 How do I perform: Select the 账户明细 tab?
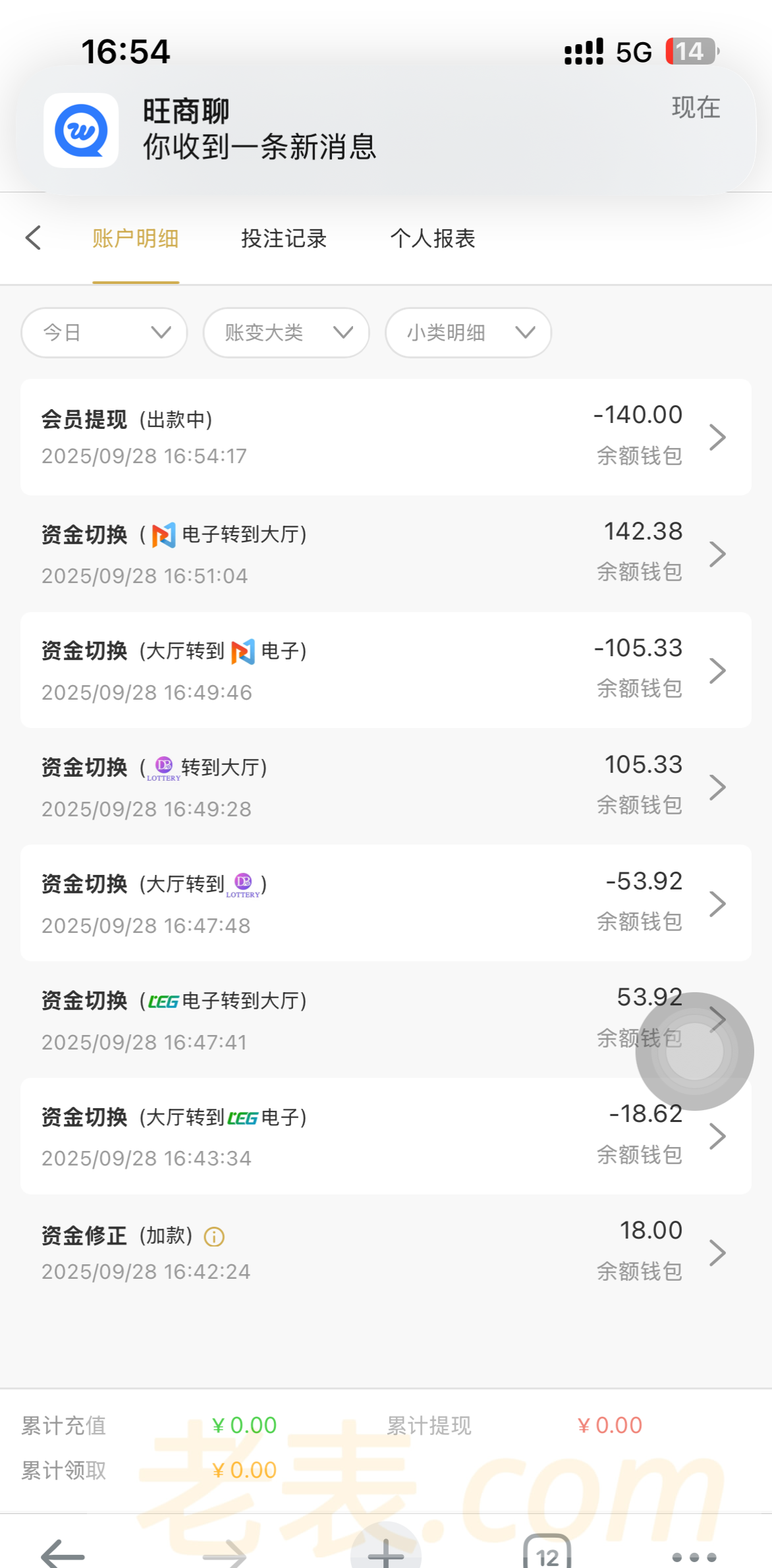[136, 238]
